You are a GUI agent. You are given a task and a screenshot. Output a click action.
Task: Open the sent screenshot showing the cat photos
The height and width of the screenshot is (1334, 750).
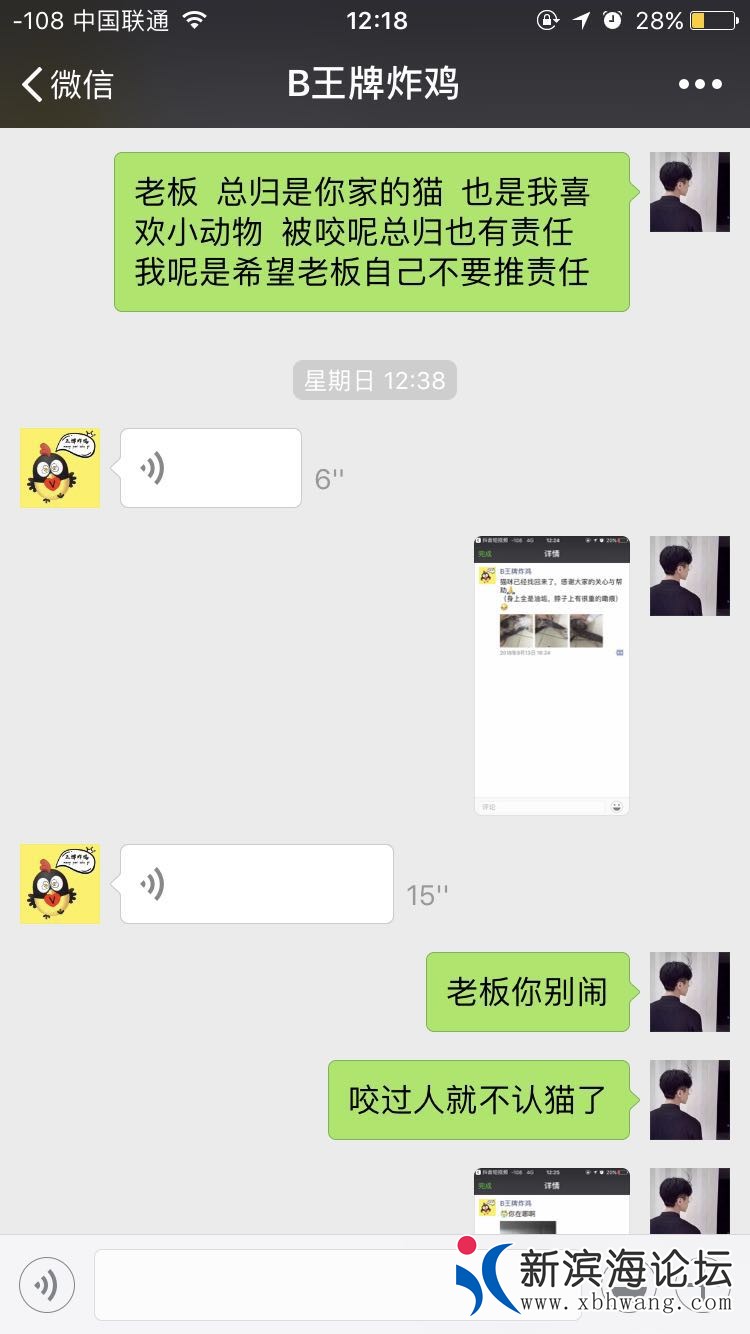[552, 676]
